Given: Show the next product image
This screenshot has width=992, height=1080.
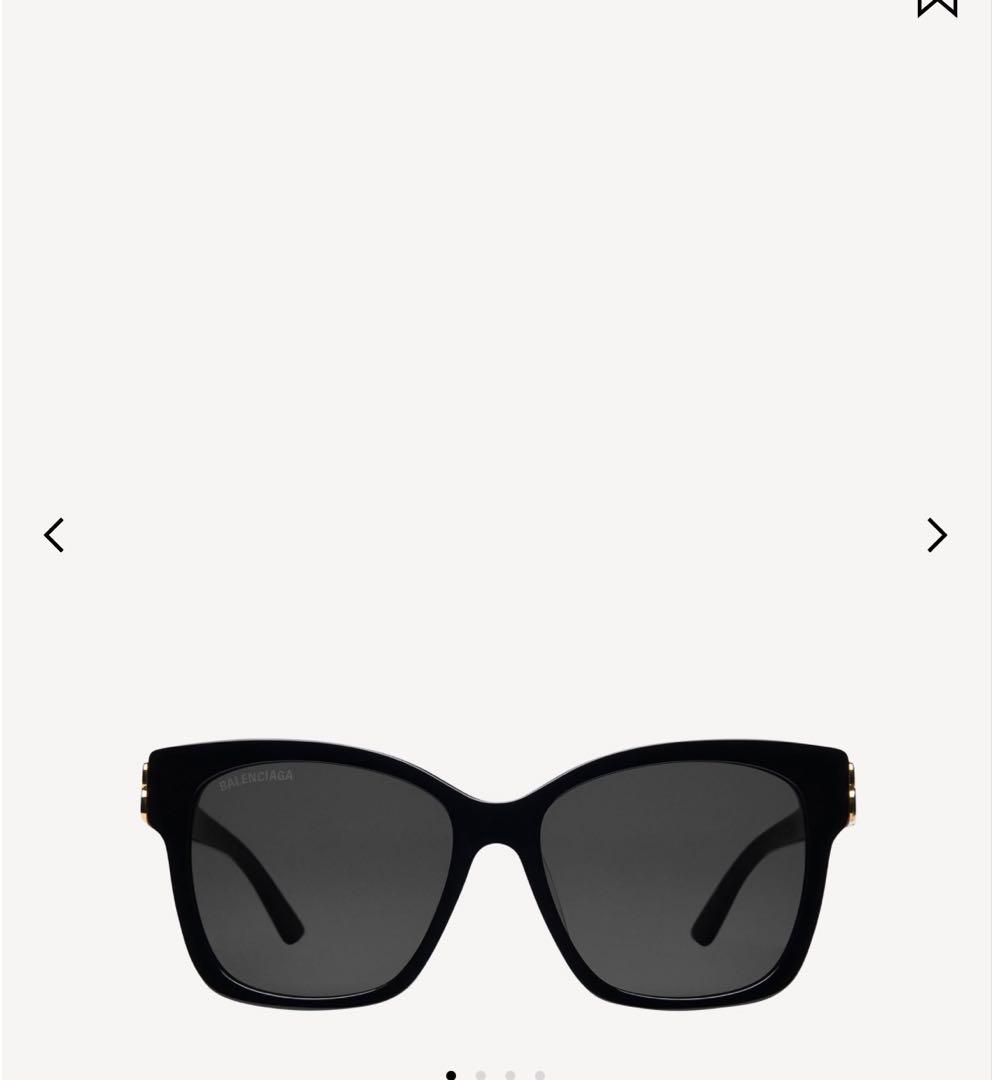Looking at the screenshot, I should point(936,535).
